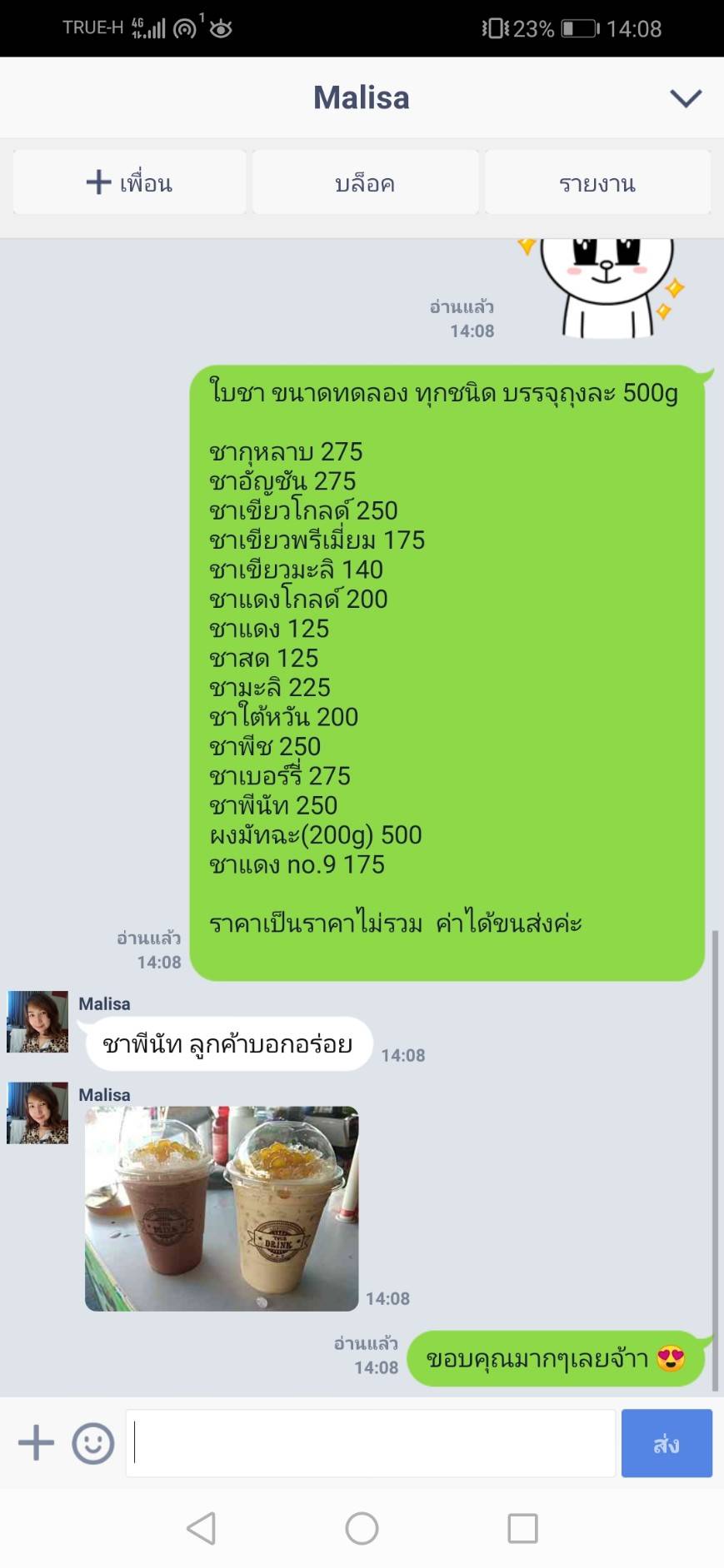Show recent apps
The image size is (724, 1568).
tap(522, 1528)
